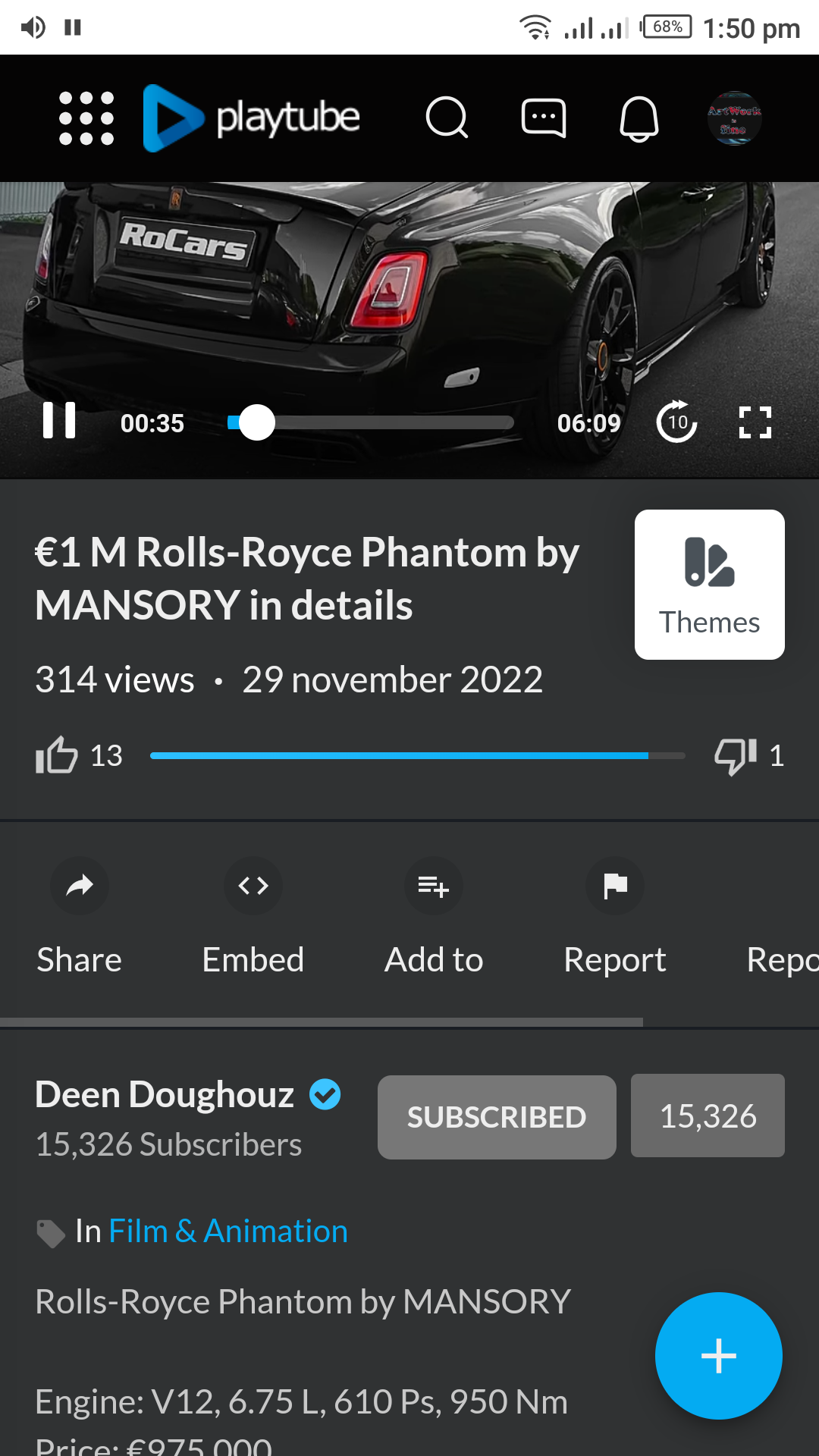This screenshot has height=1456, width=819.
Task: Dislike this video
Action: [736, 755]
